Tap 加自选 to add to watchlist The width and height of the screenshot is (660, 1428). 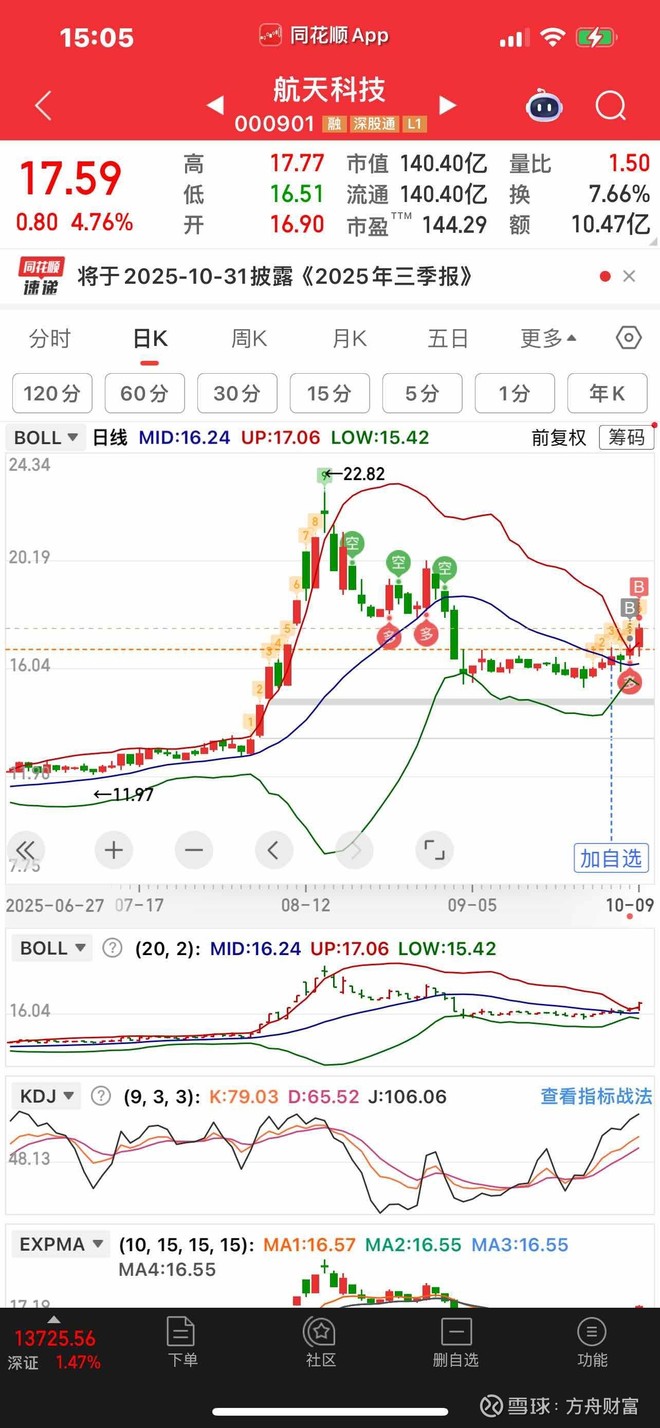point(612,858)
